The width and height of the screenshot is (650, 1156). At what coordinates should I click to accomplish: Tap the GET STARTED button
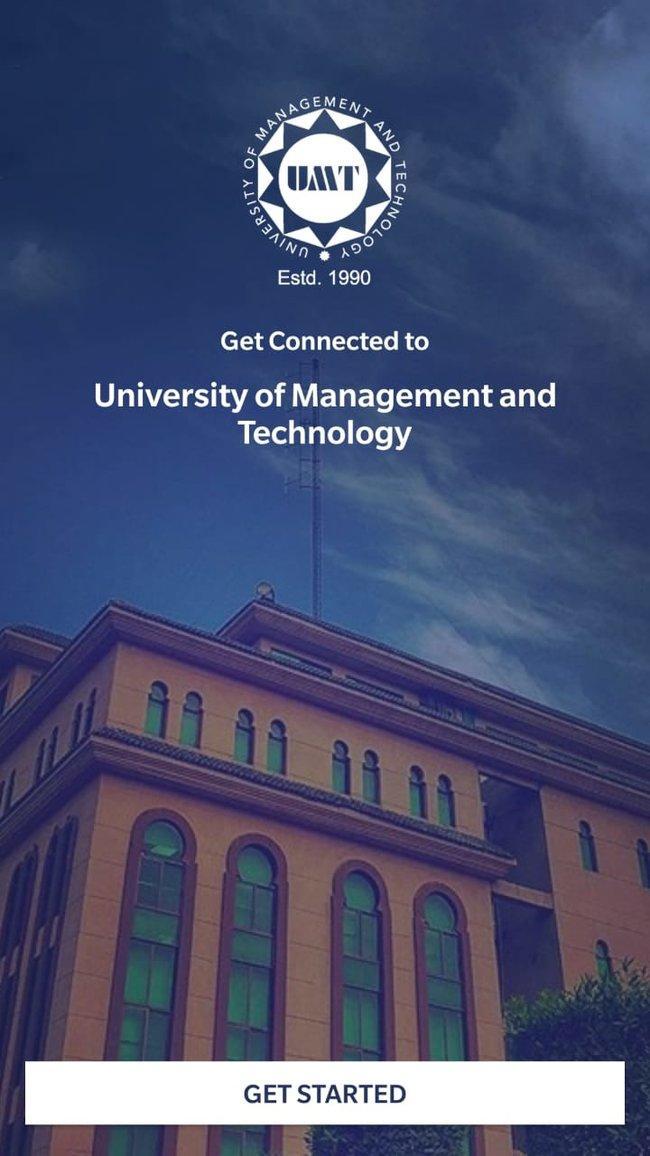(x=325, y=1093)
